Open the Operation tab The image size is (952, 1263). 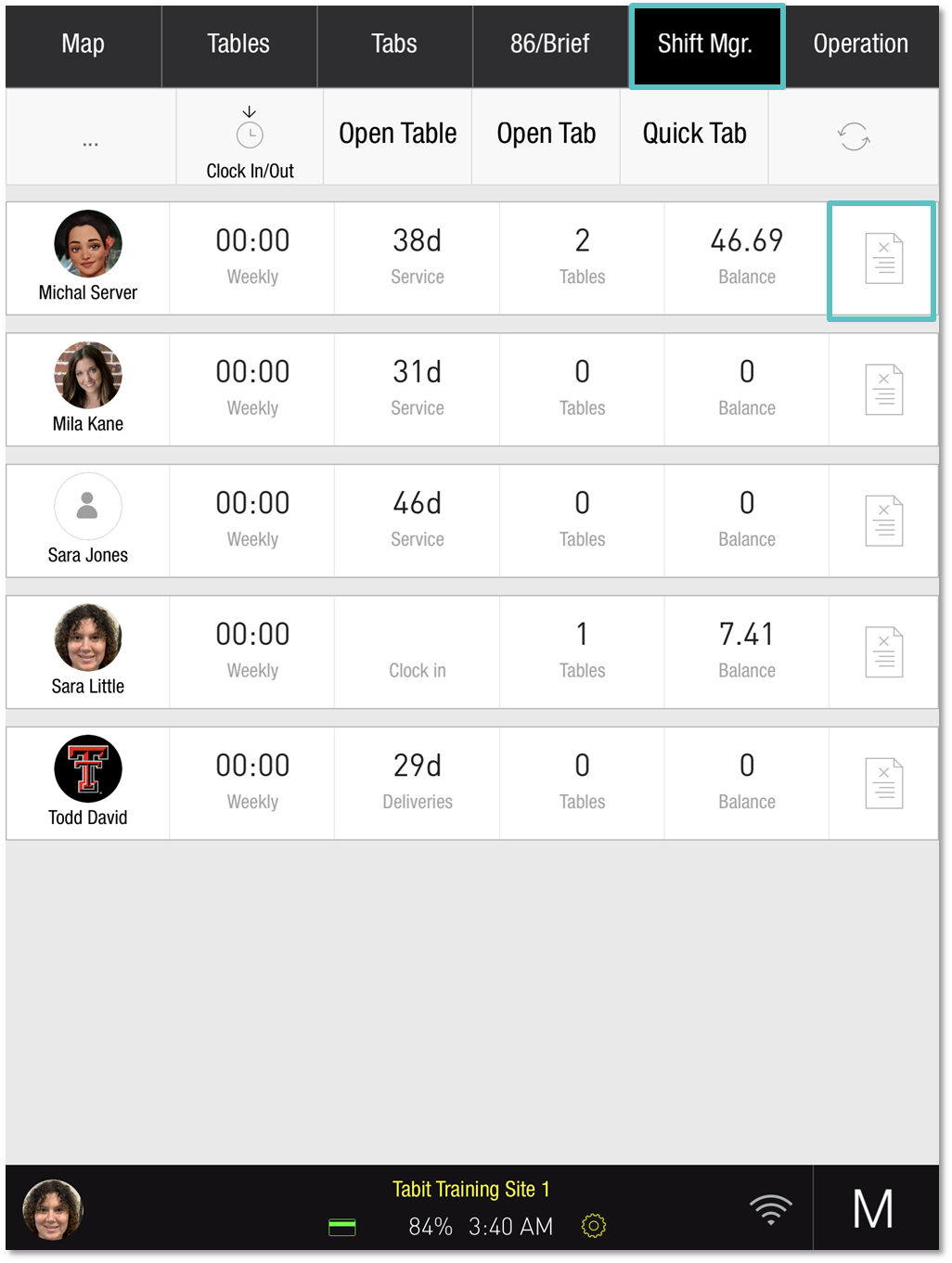[861, 44]
